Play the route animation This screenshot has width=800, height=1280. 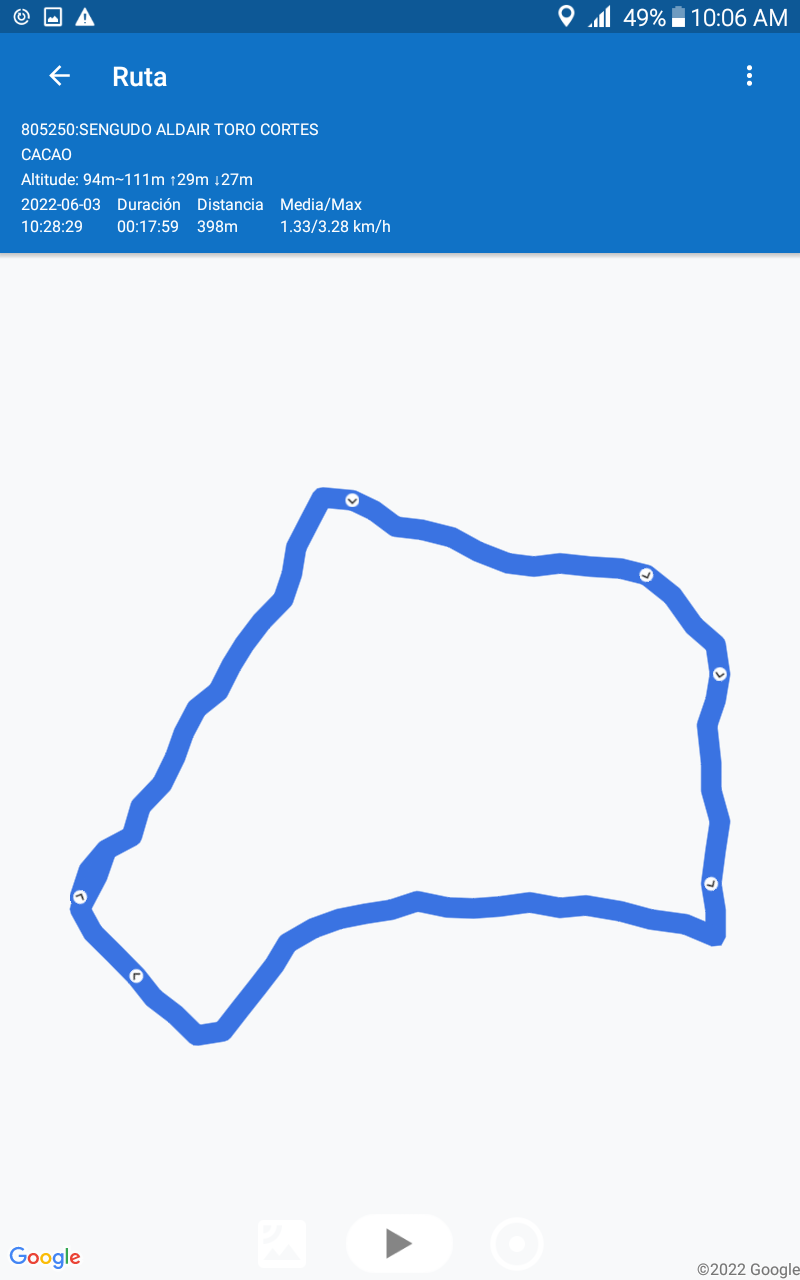[x=399, y=1244]
